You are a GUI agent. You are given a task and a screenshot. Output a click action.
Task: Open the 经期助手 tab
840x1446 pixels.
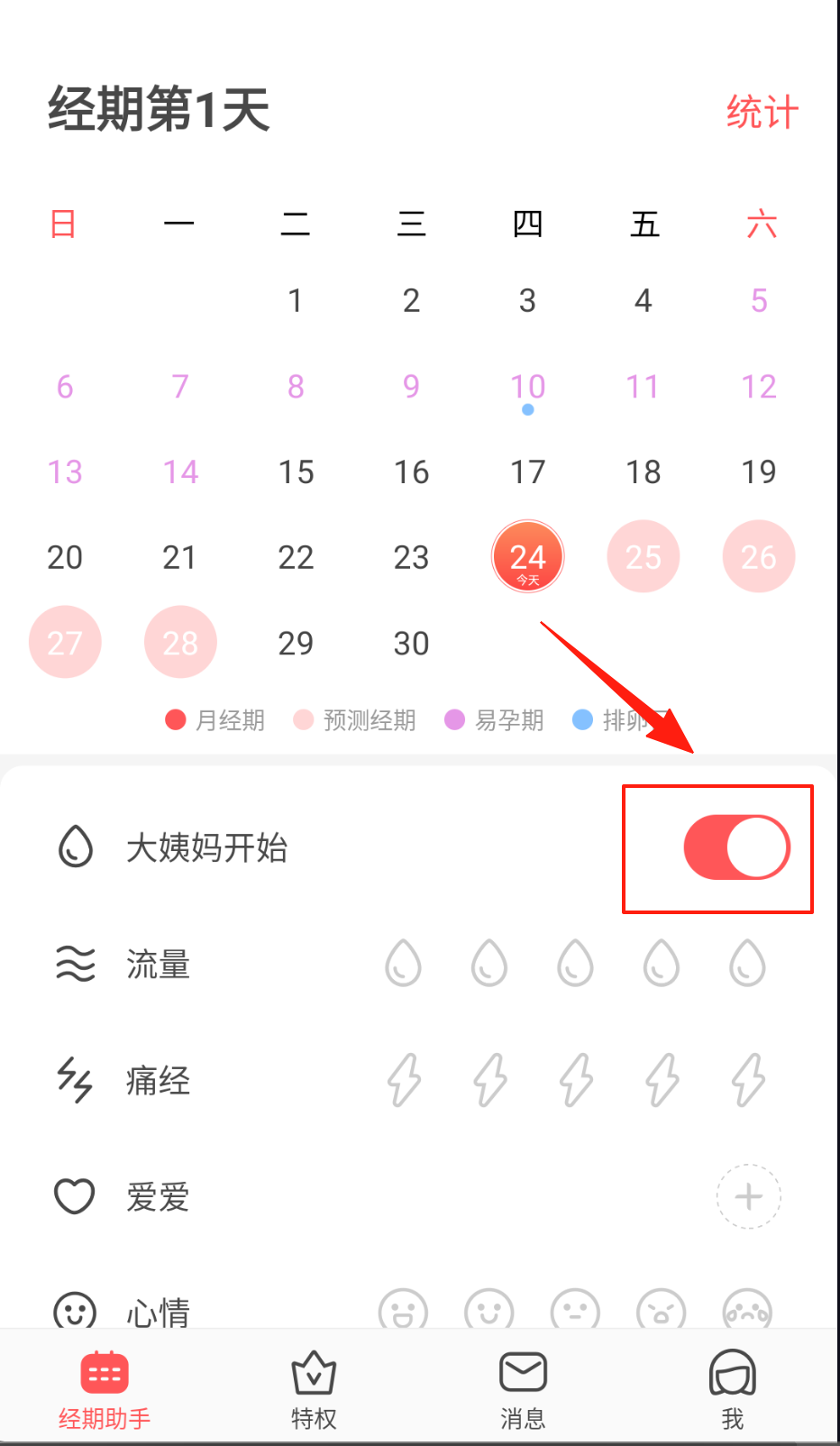(x=105, y=1390)
